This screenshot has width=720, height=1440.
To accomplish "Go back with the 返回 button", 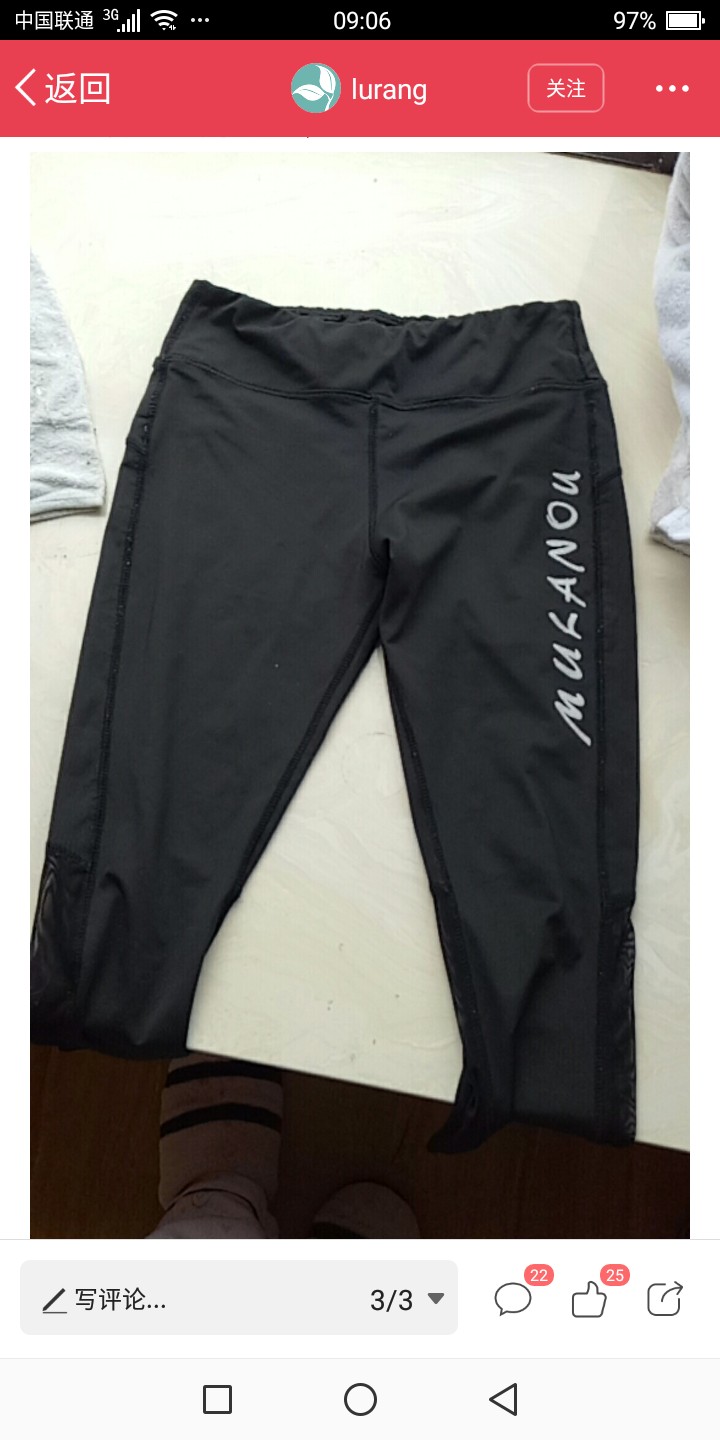I will [x=62, y=89].
